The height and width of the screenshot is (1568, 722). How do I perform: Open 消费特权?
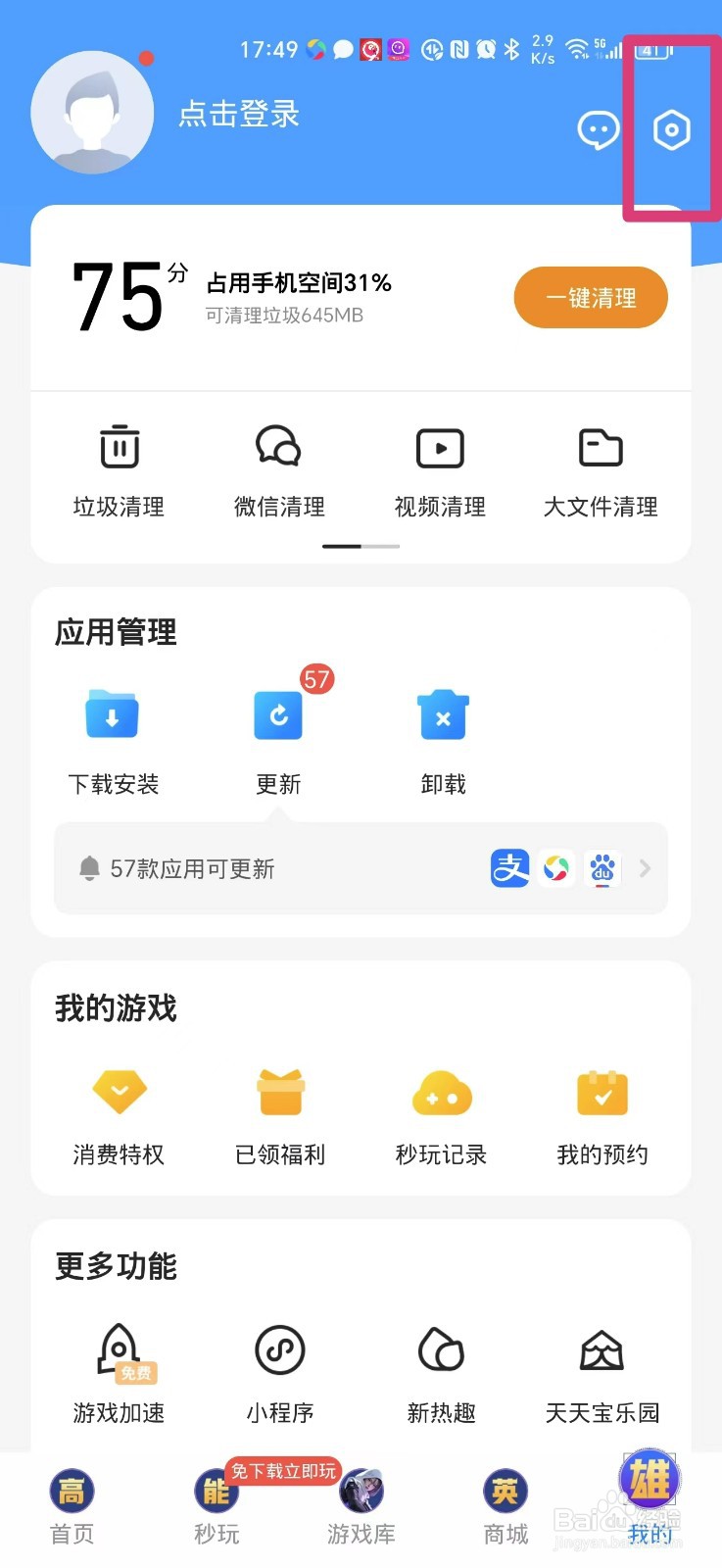(119, 1118)
